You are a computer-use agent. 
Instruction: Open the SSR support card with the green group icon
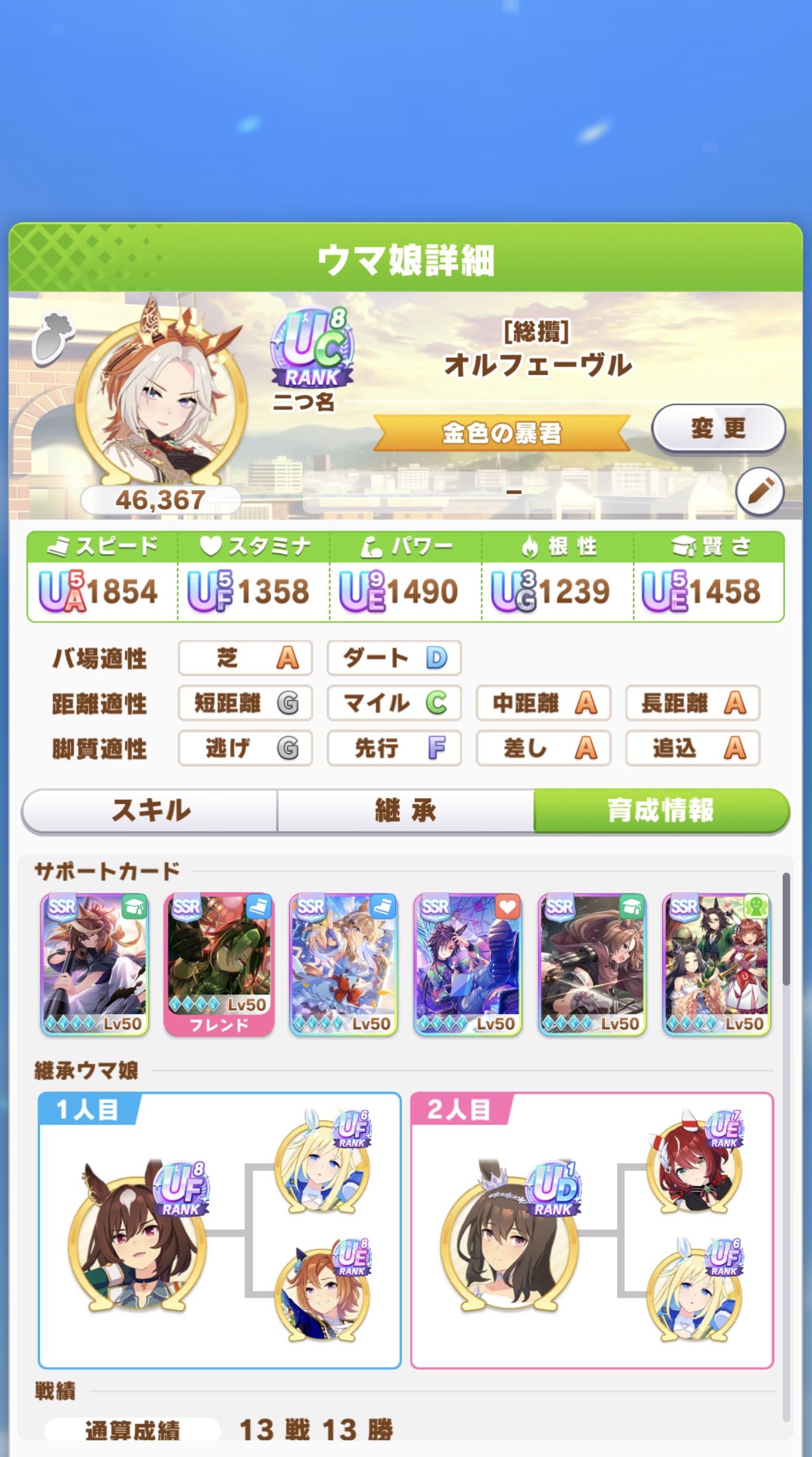pyautogui.click(x=717, y=964)
